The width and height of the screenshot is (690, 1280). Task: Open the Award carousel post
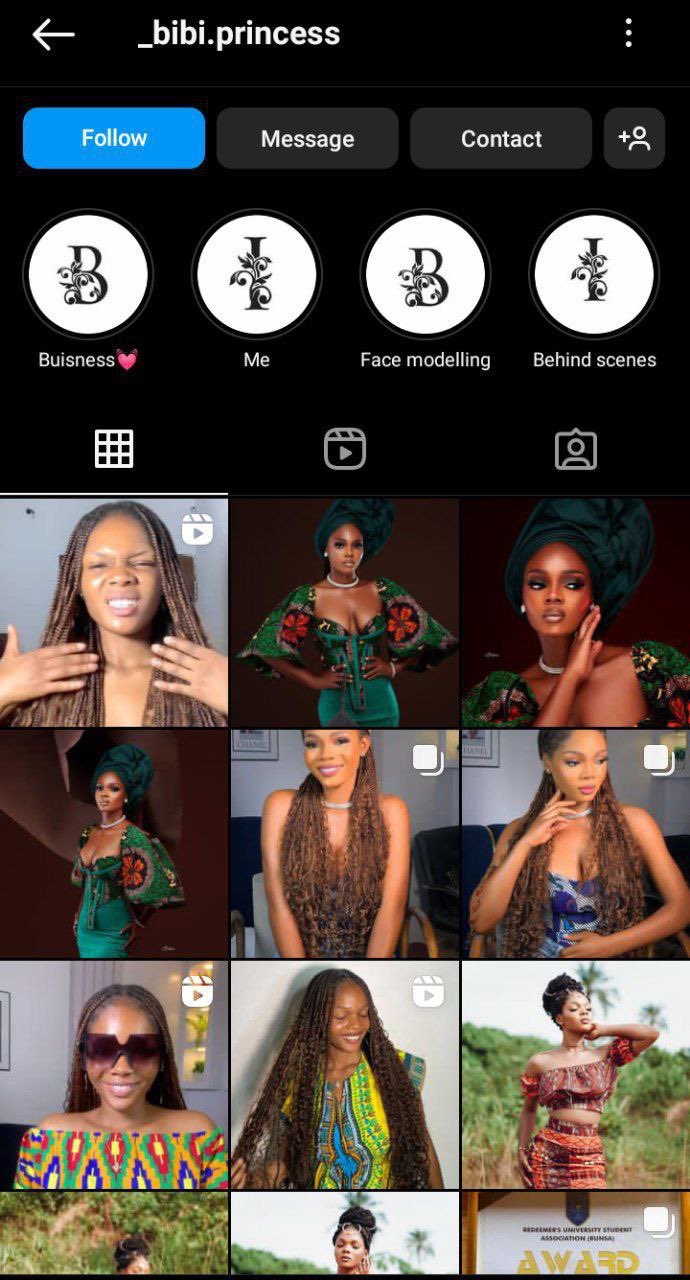[x=576, y=1235]
